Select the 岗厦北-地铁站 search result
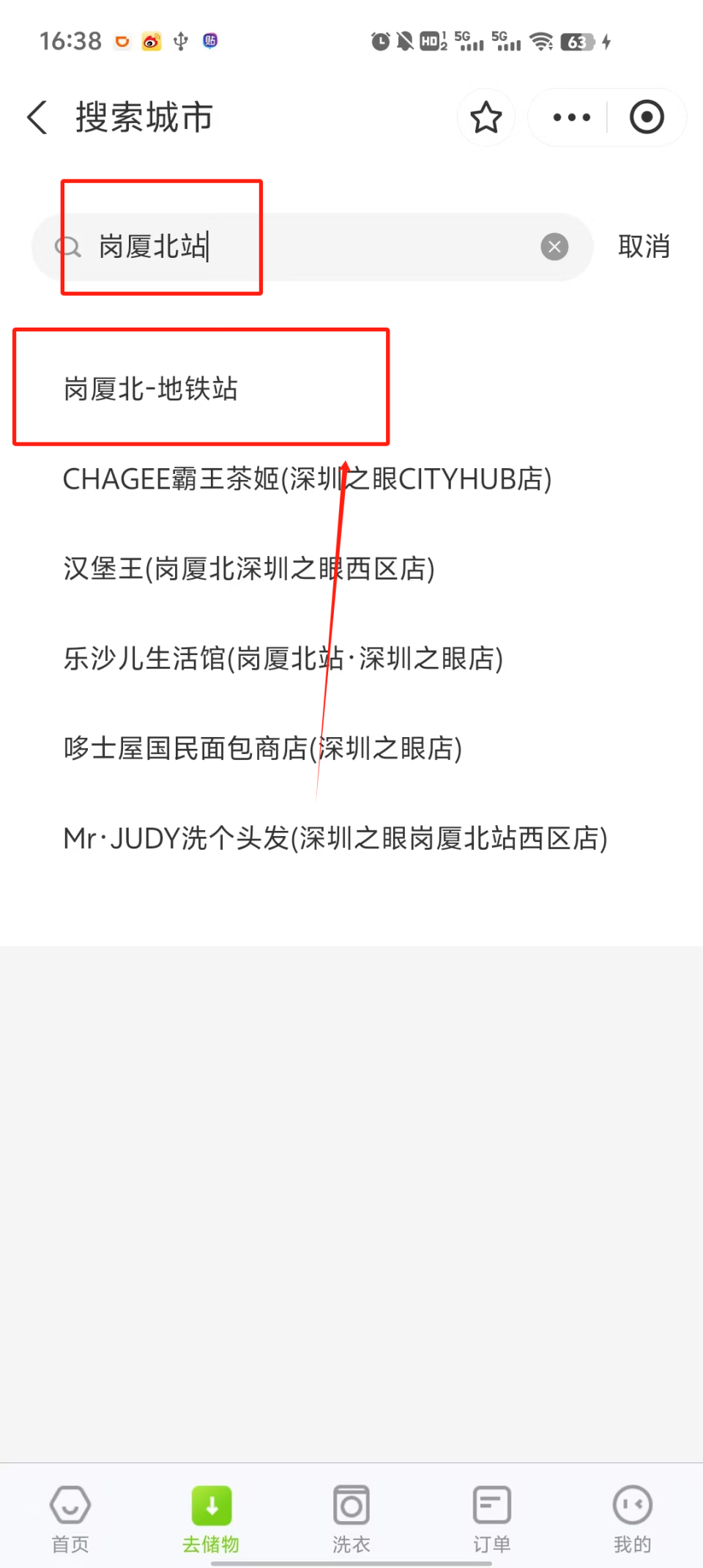 [150, 388]
